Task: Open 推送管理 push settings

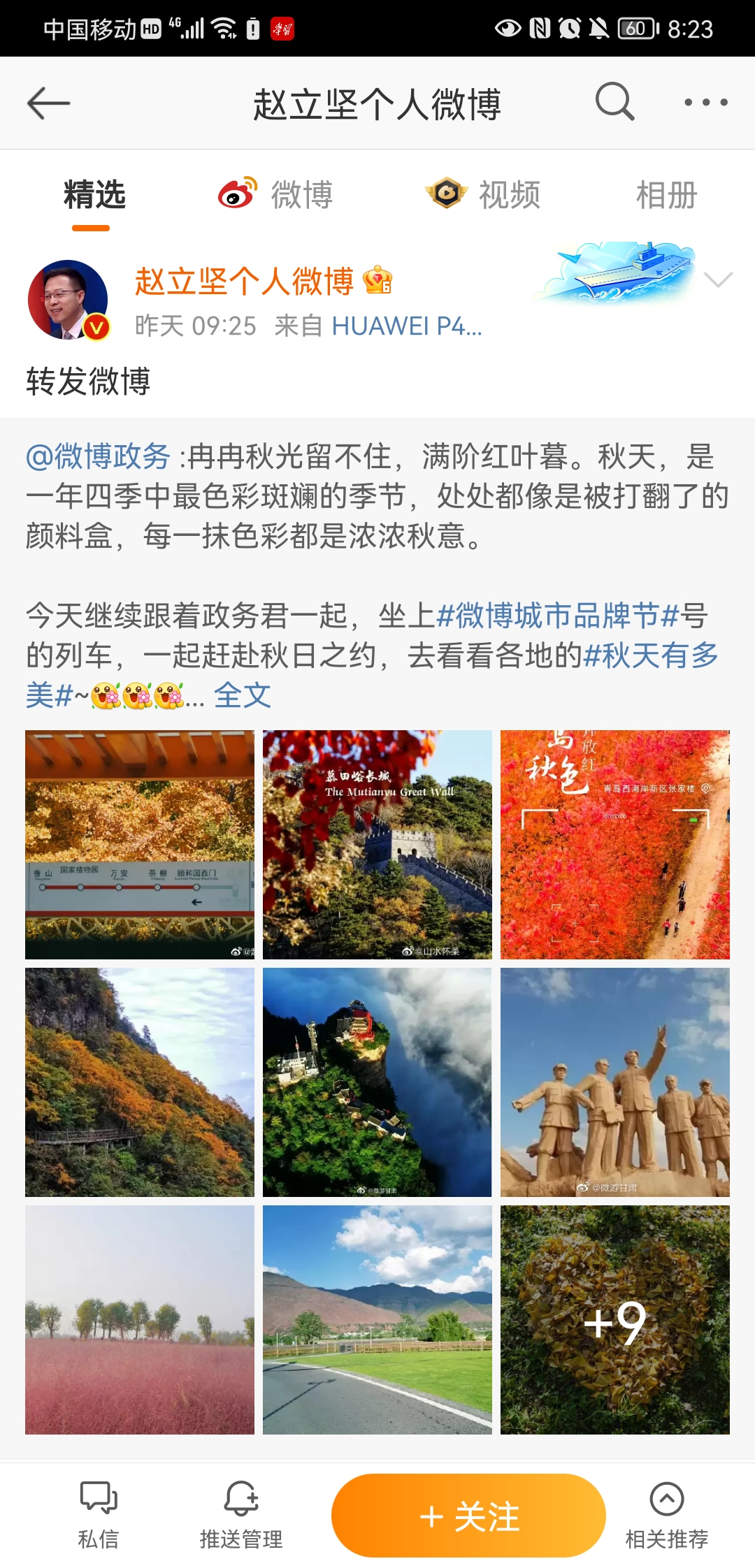Action: (241, 1515)
